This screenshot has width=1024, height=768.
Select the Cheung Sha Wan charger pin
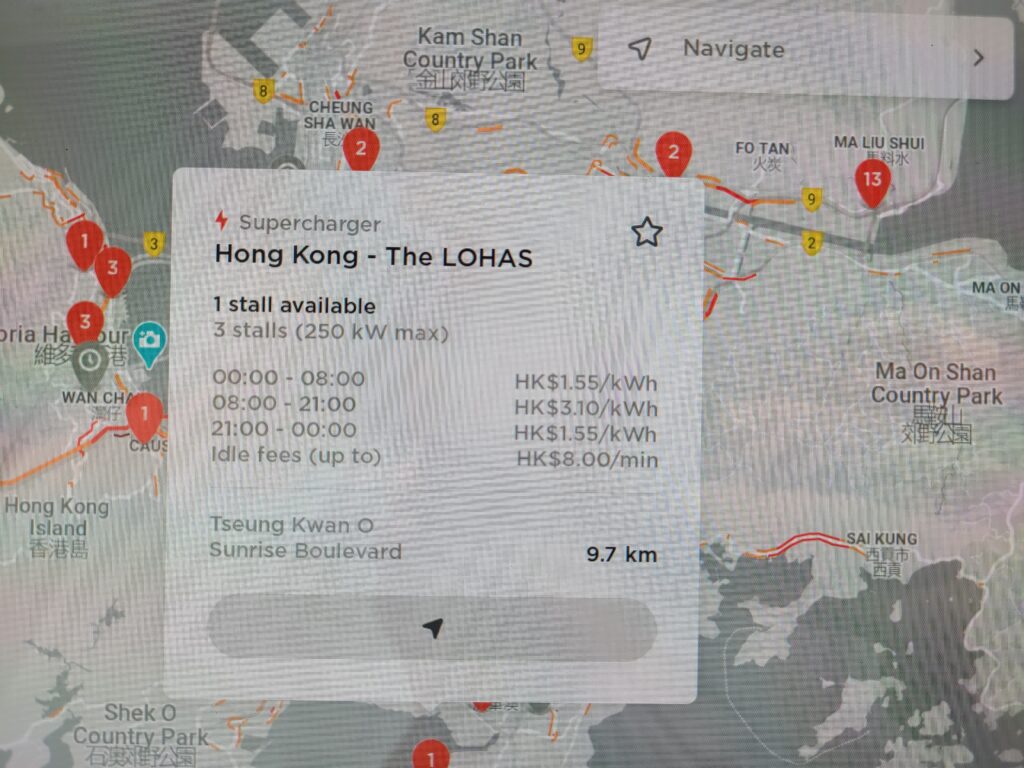click(361, 152)
